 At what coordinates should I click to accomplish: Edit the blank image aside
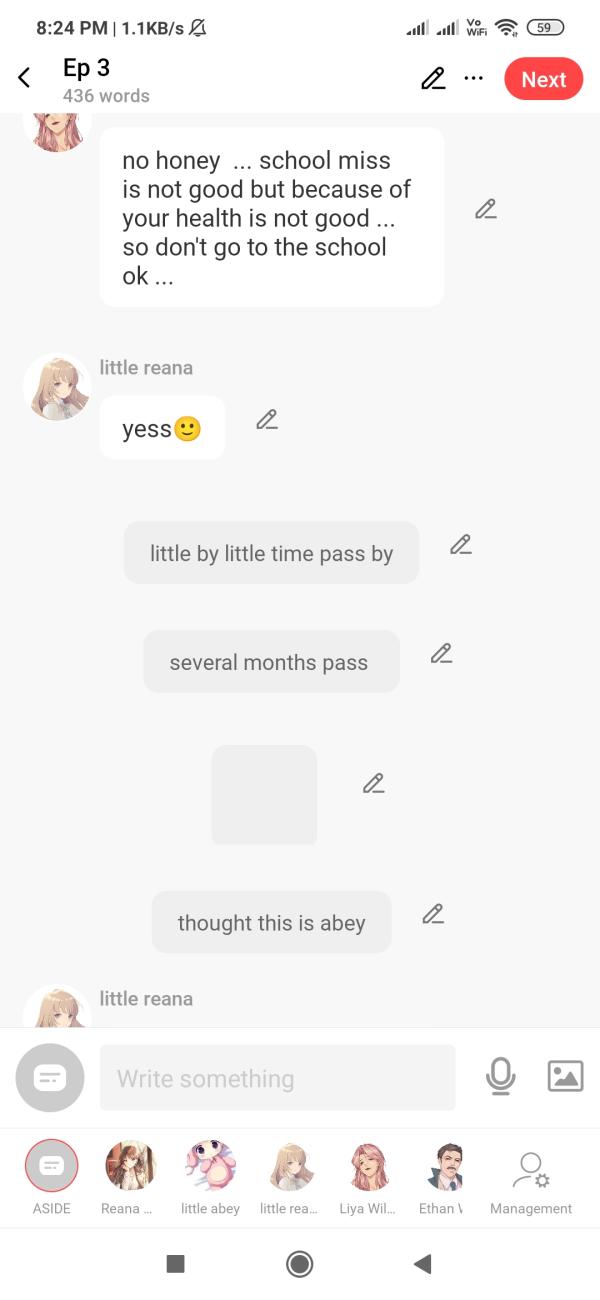(373, 783)
